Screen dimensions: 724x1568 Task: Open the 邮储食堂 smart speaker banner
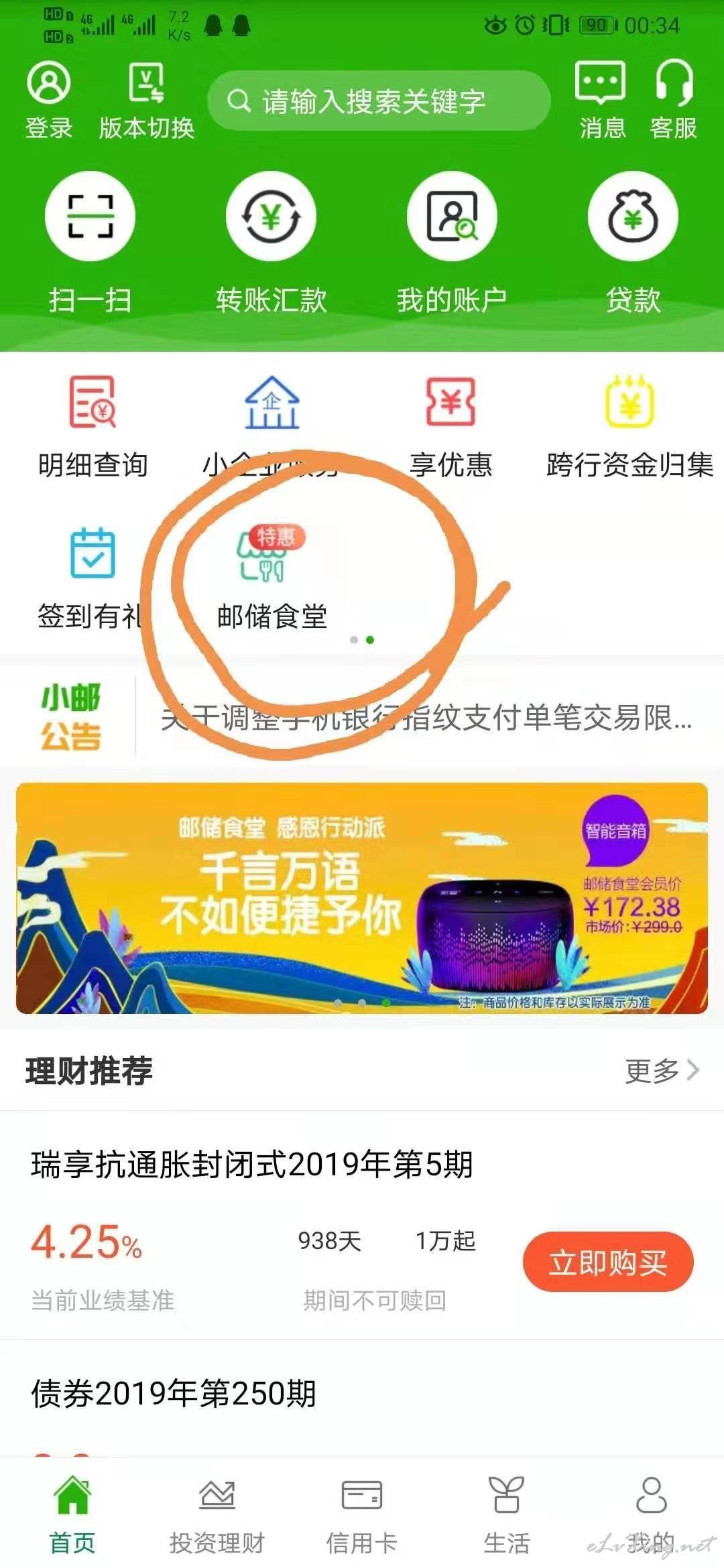coord(362,898)
